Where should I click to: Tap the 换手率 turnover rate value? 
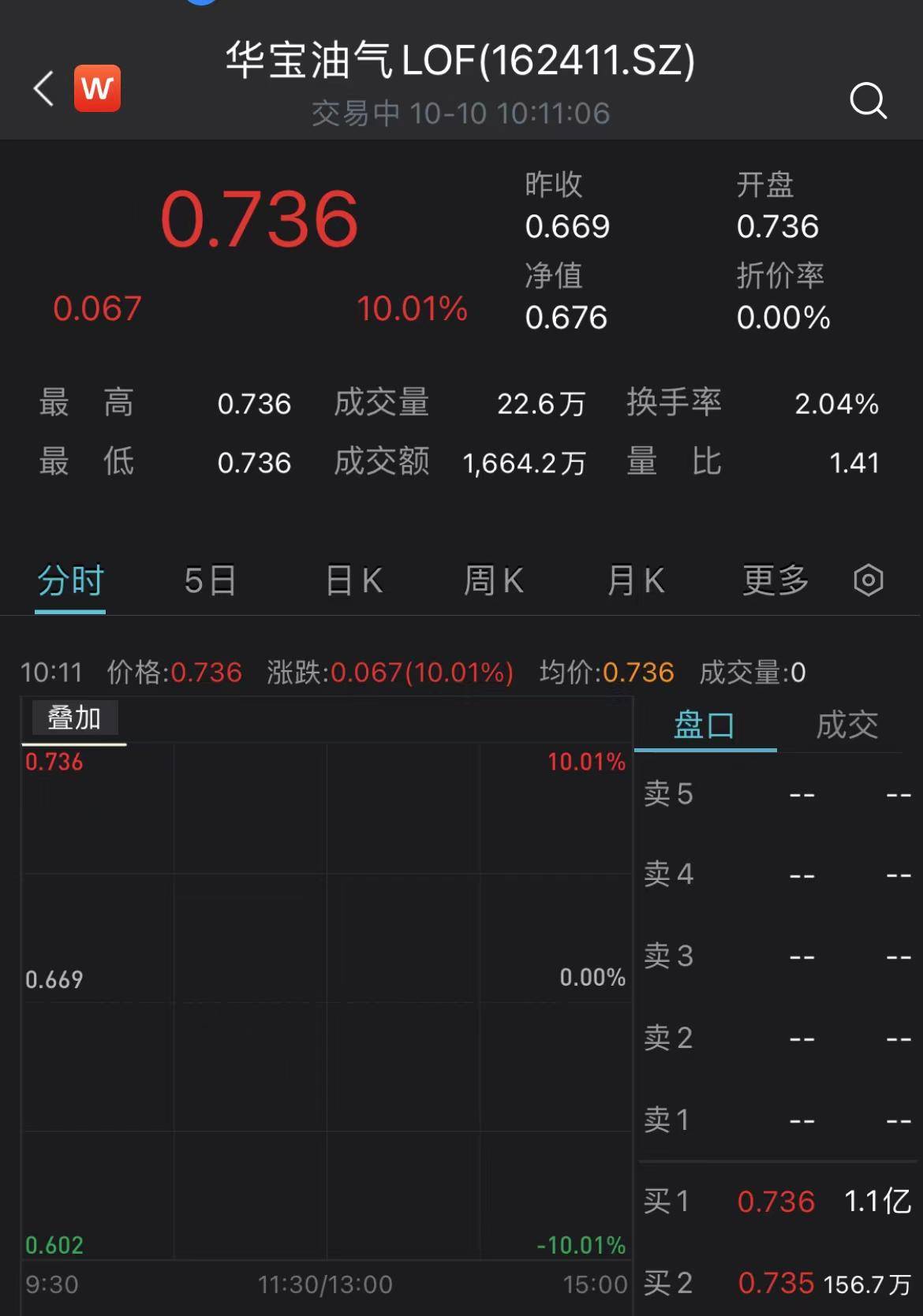(836, 403)
